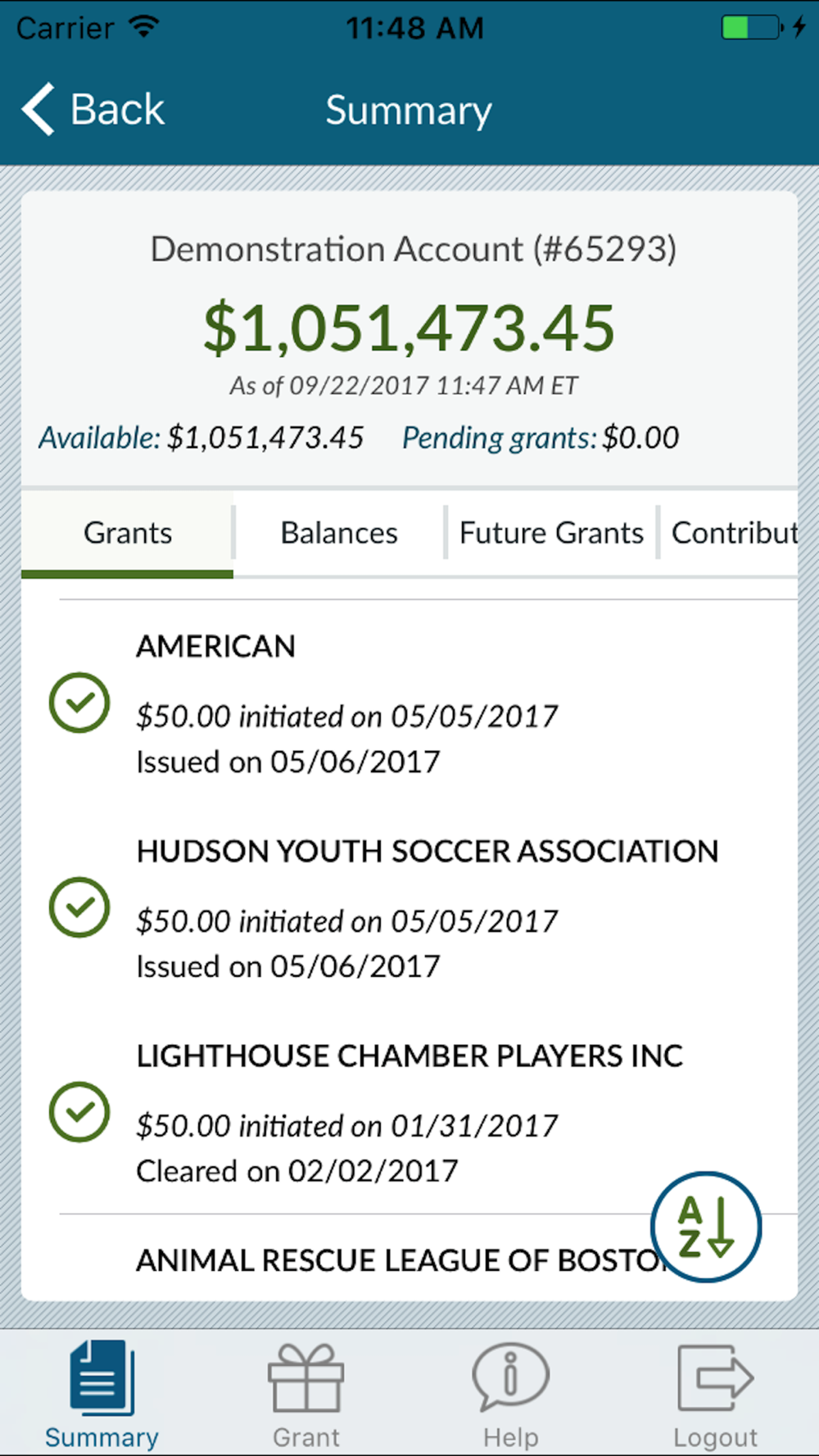Image resolution: width=819 pixels, height=1456 pixels.
Task: Switch to the Balances tab
Action: (339, 534)
